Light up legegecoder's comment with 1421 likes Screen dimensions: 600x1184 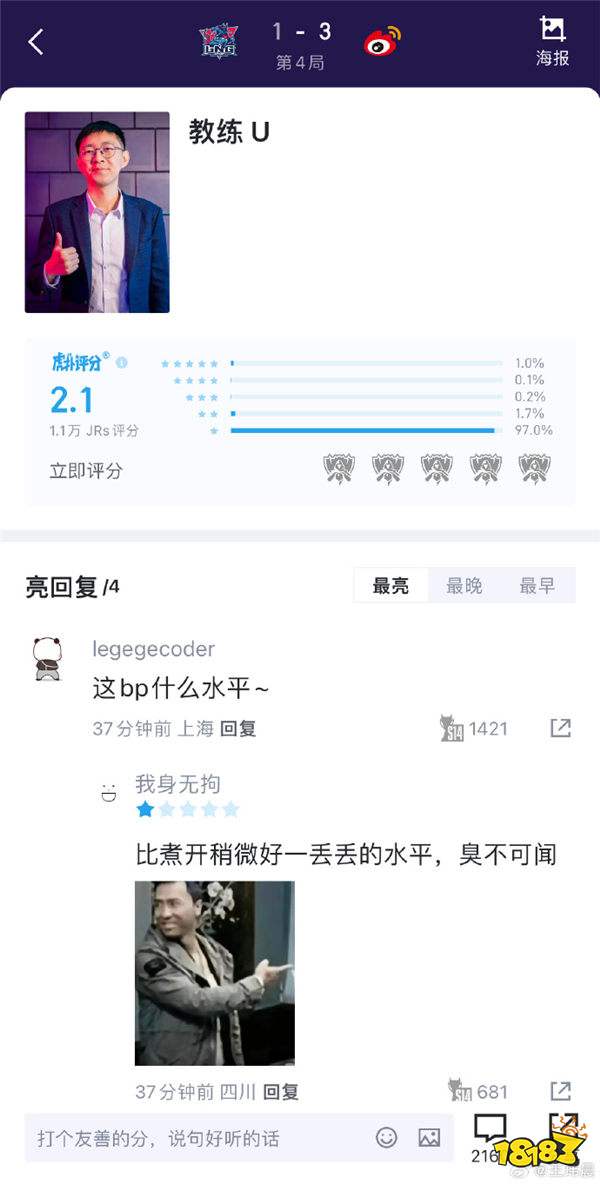click(474, 729)
